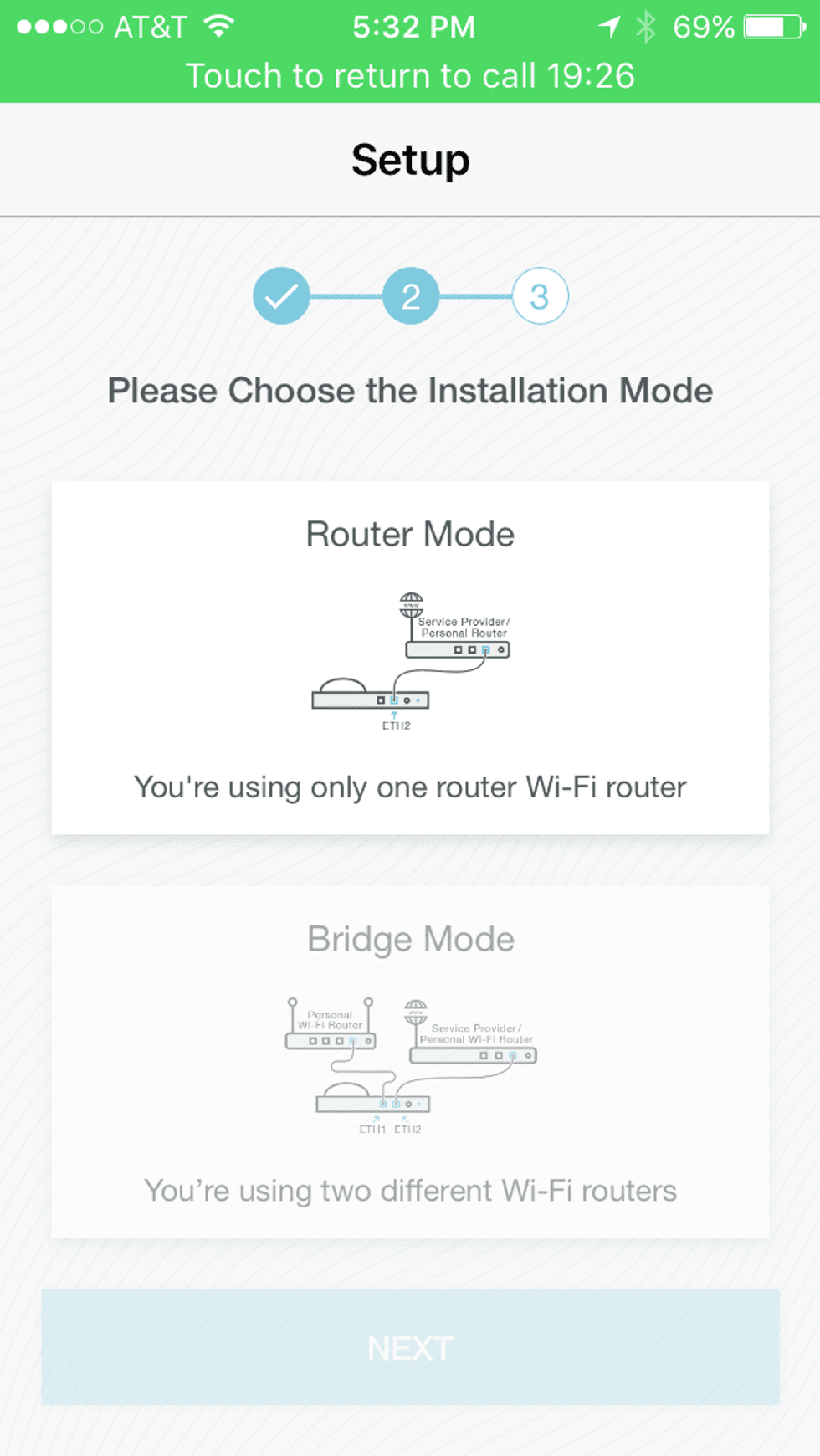Select the Router Mode card
The height and width of the screenshot is (1456, 820).
tap(410, 657)
